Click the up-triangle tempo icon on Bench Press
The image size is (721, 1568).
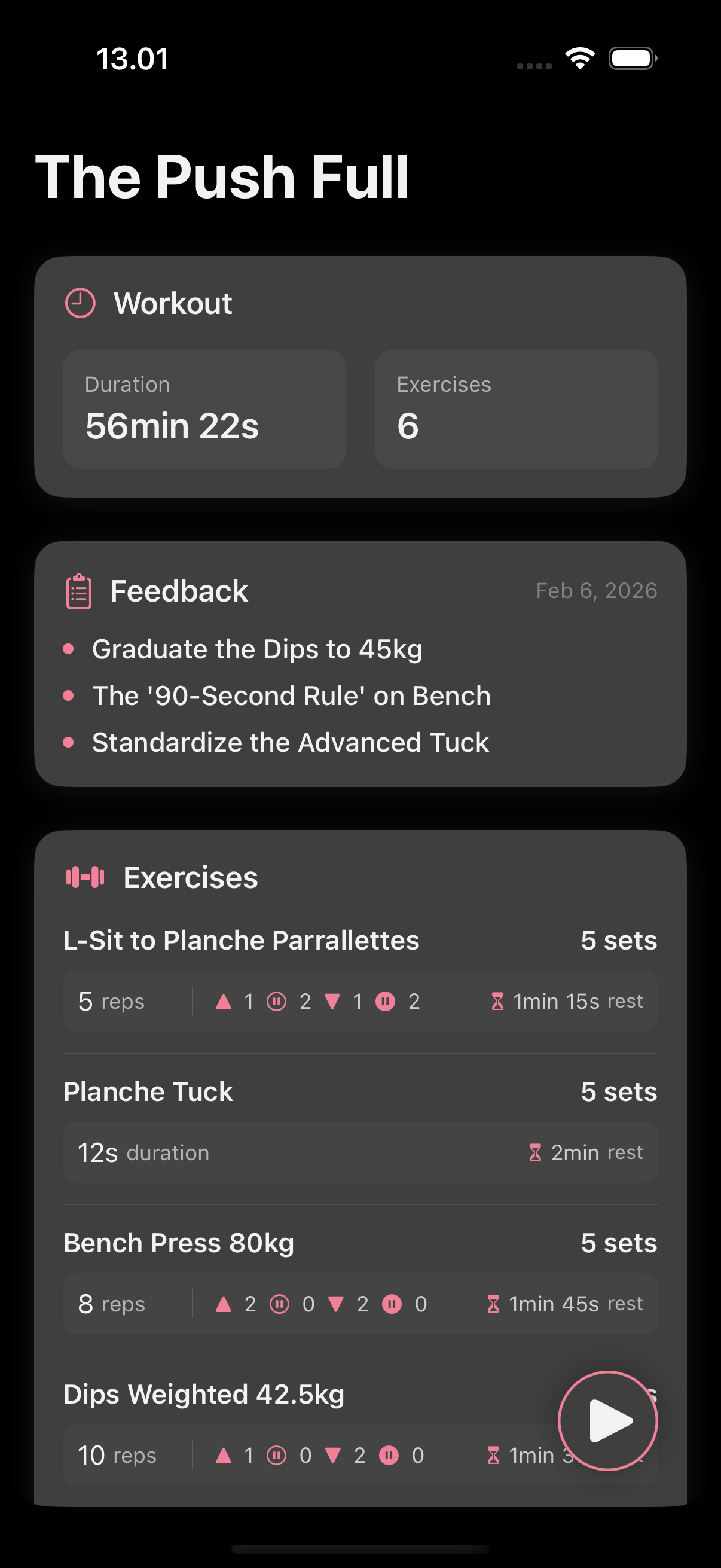[x=224, y=1304]
